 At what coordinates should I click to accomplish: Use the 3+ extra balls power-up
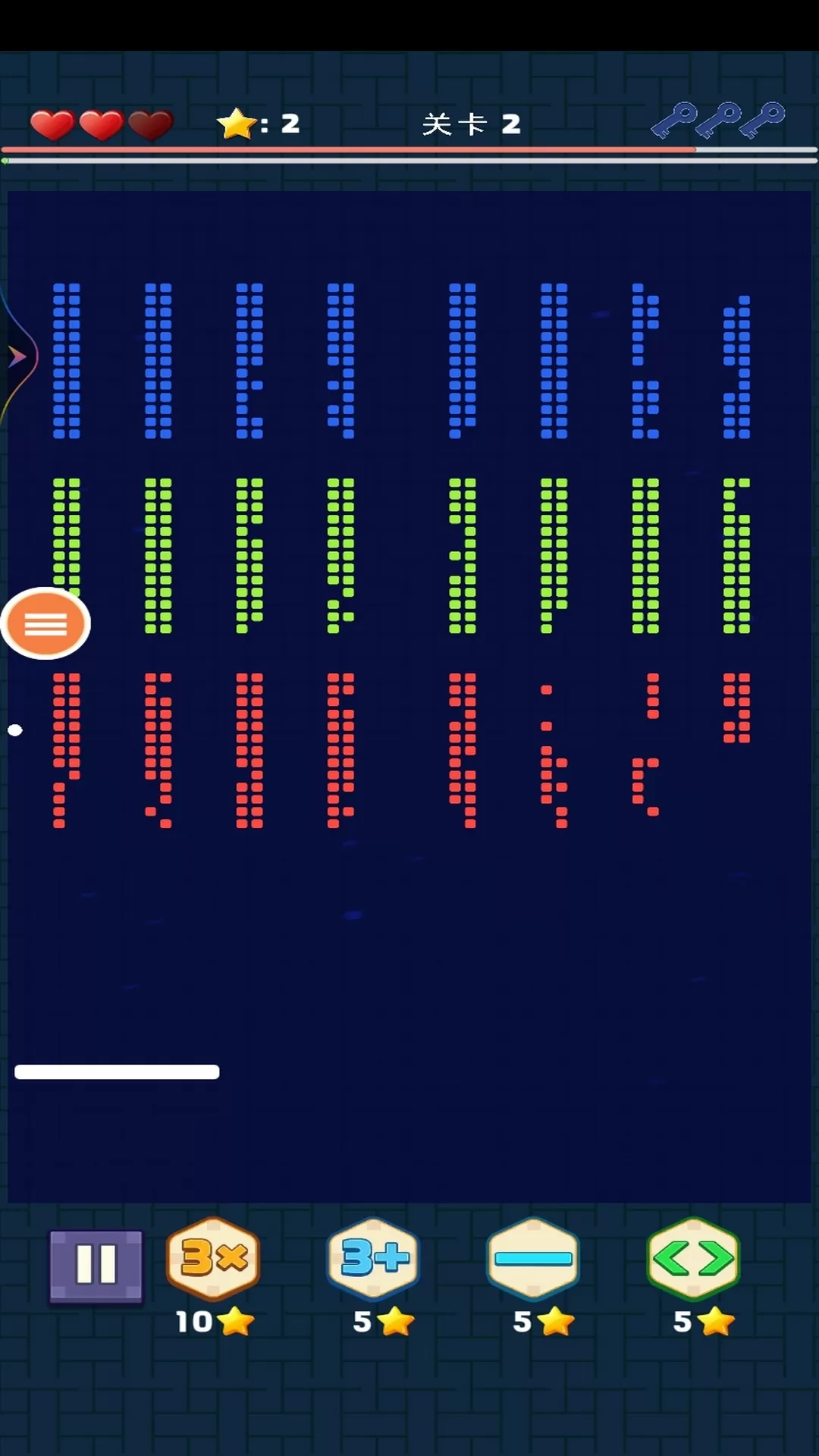coord(373,1259)
